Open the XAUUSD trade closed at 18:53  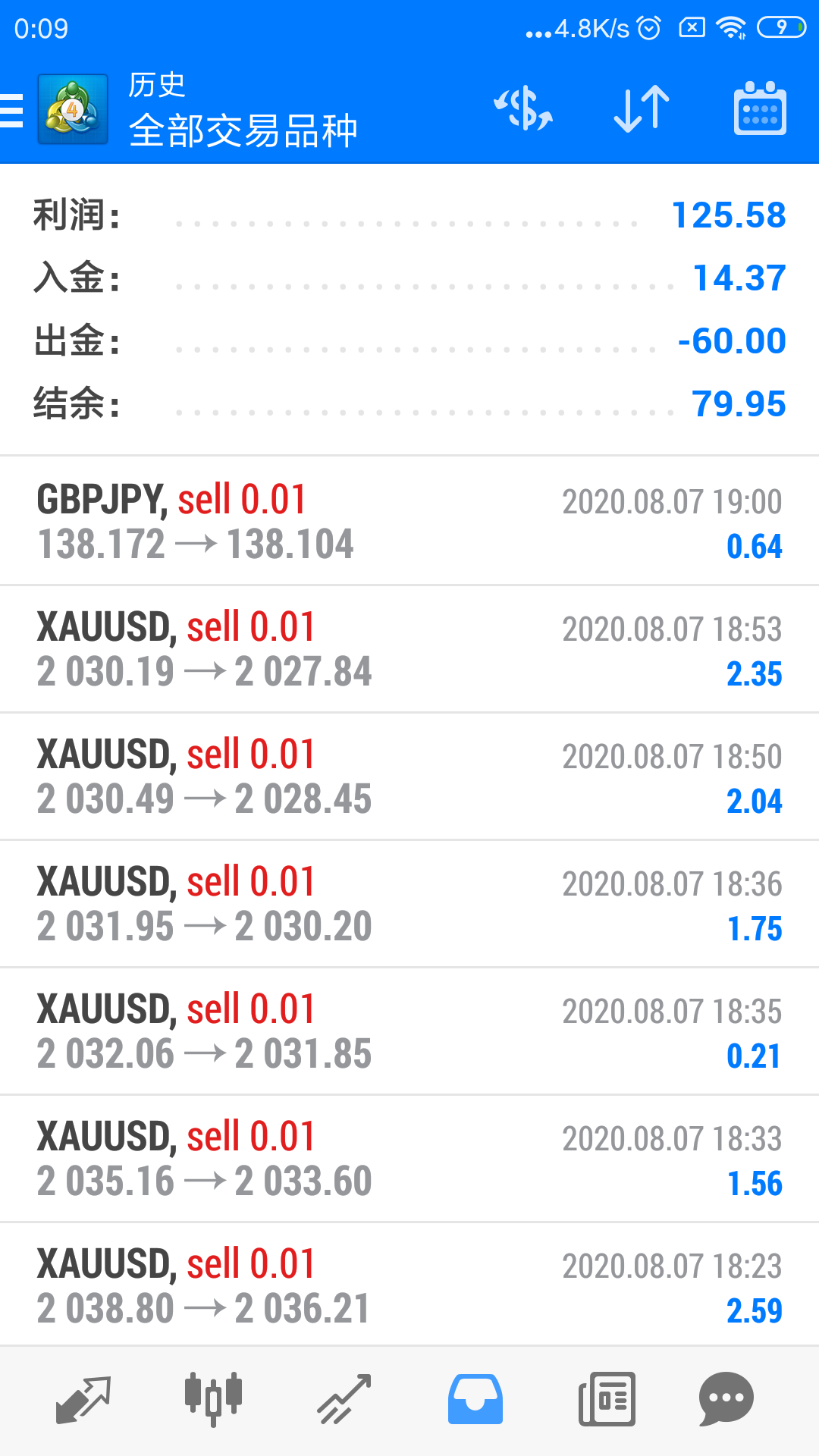[x=409, y=649]
